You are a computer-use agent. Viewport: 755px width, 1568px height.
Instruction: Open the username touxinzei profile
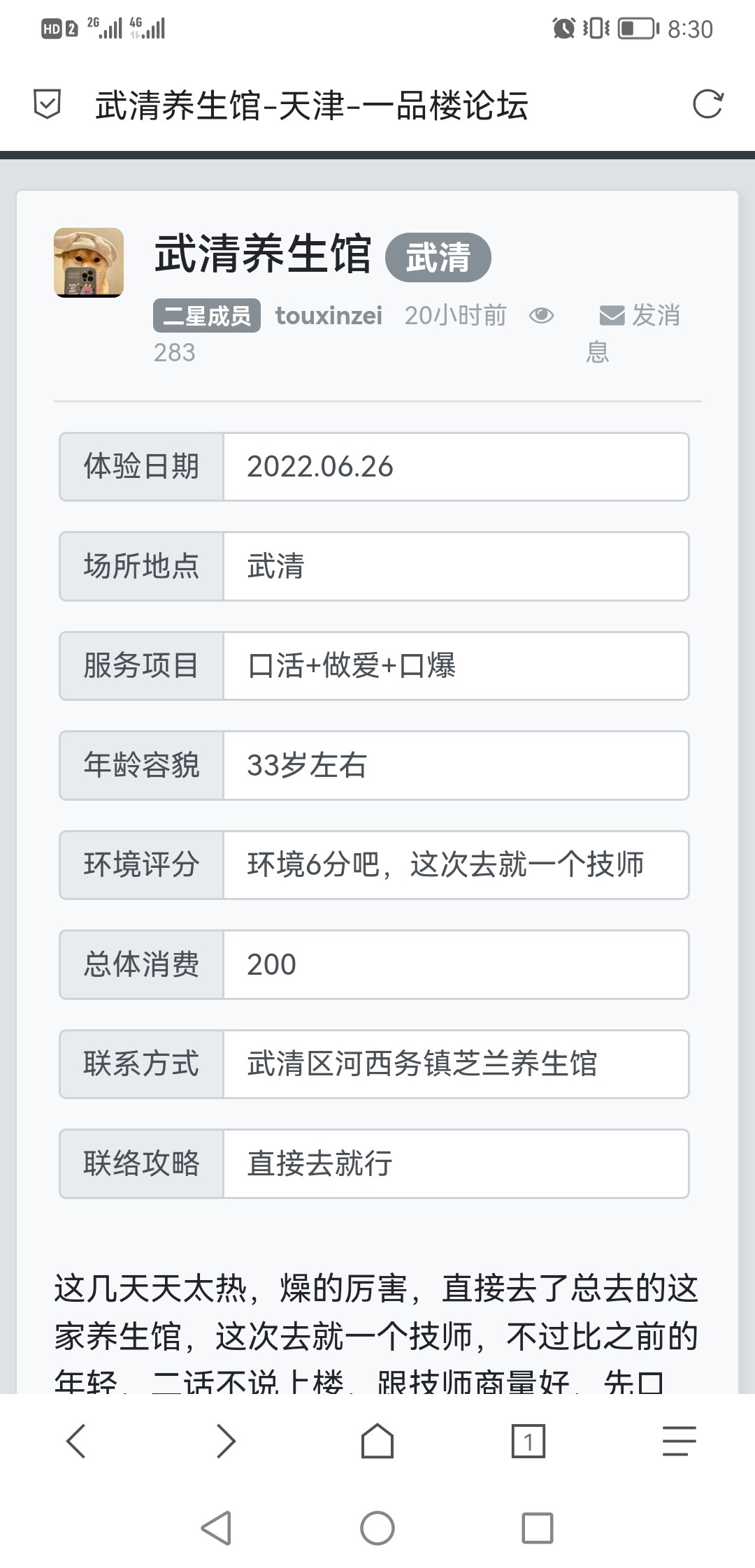pyautogui.click(x=329, y=315)
